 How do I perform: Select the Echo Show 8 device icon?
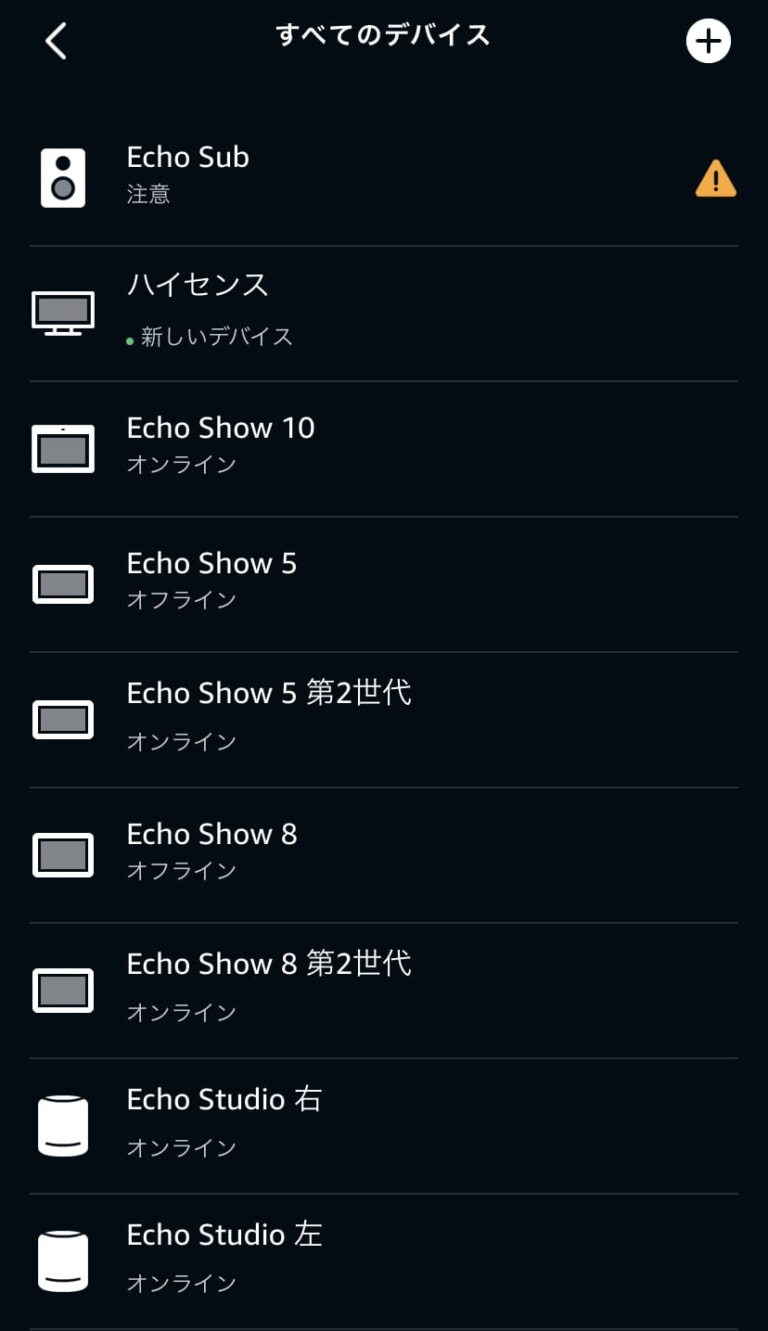(x=63, y=855)
